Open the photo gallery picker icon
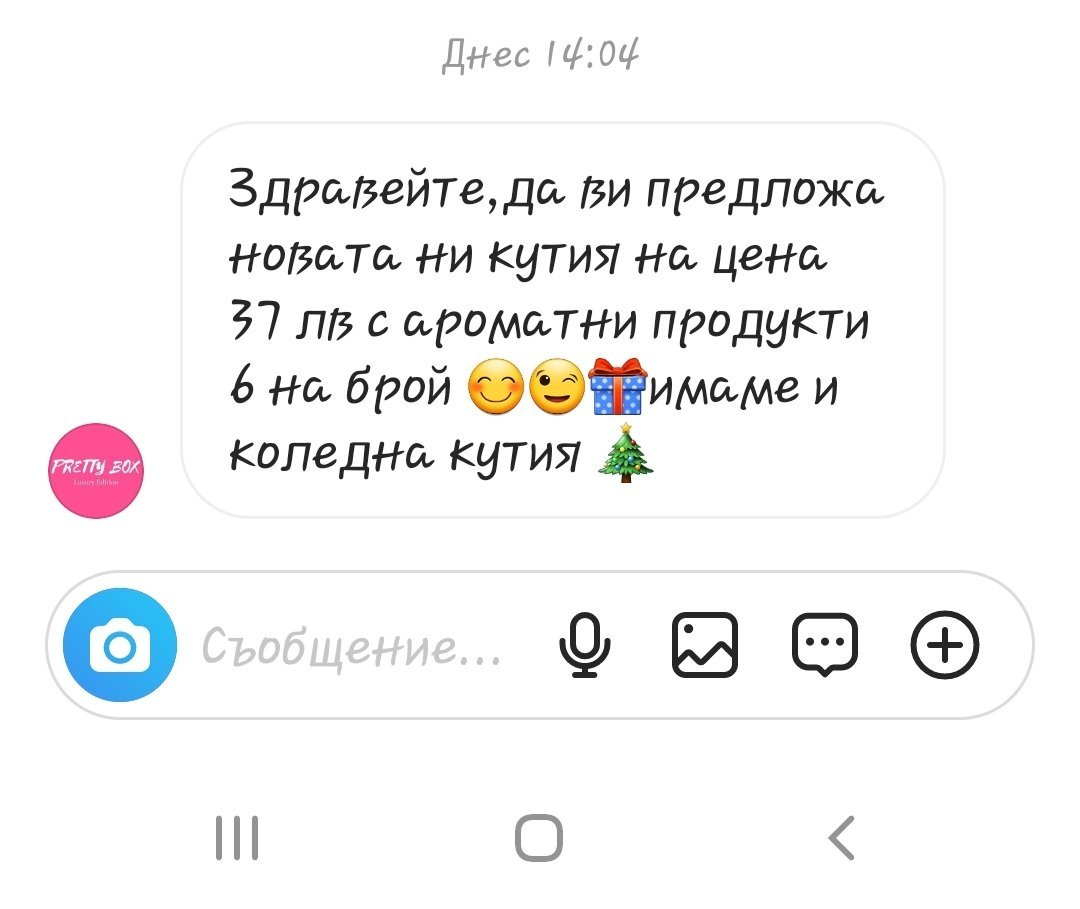The width and height of the screenshot is (1080, 909). (x=706, y=645)
